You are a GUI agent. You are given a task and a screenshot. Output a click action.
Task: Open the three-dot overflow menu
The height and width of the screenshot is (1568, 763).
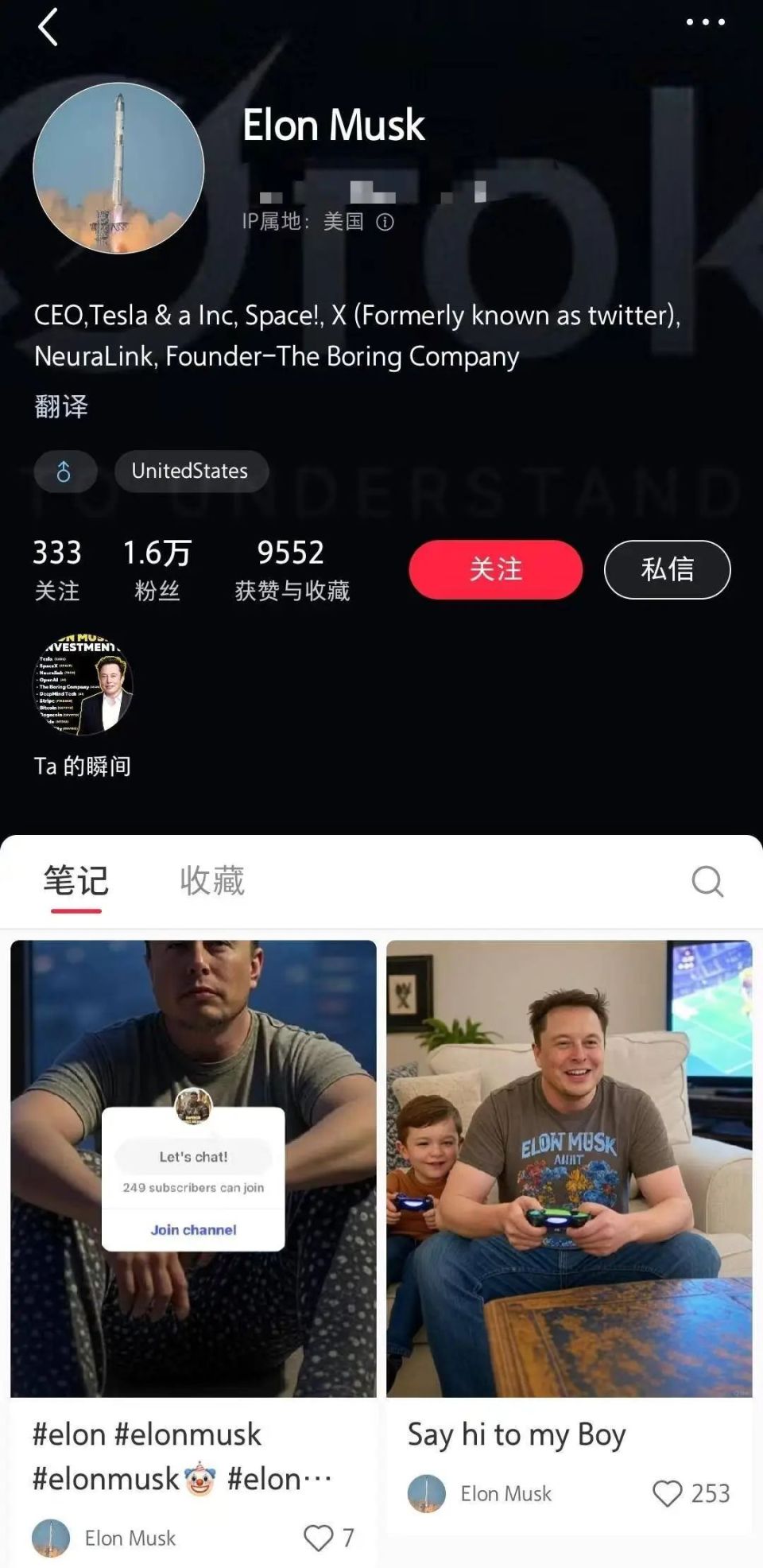(705, 22)
